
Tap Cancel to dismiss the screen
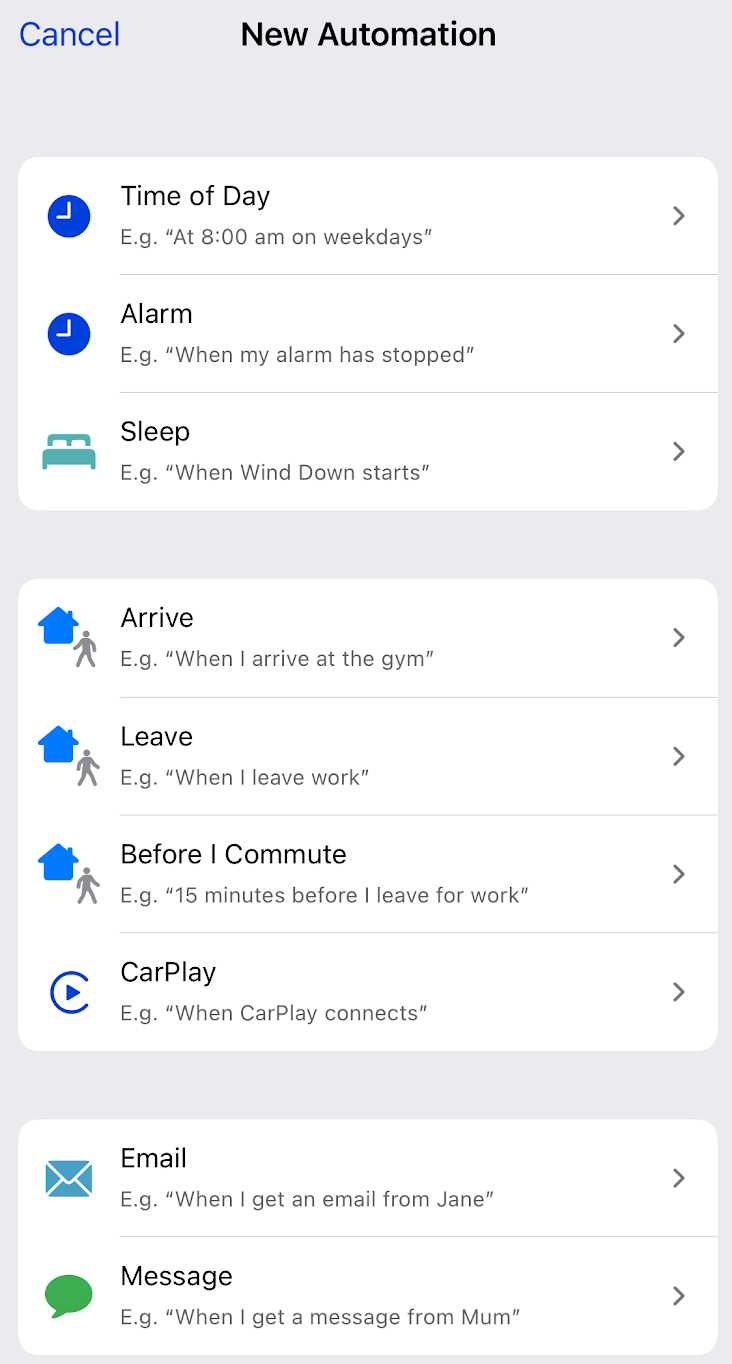click(69, 34)
